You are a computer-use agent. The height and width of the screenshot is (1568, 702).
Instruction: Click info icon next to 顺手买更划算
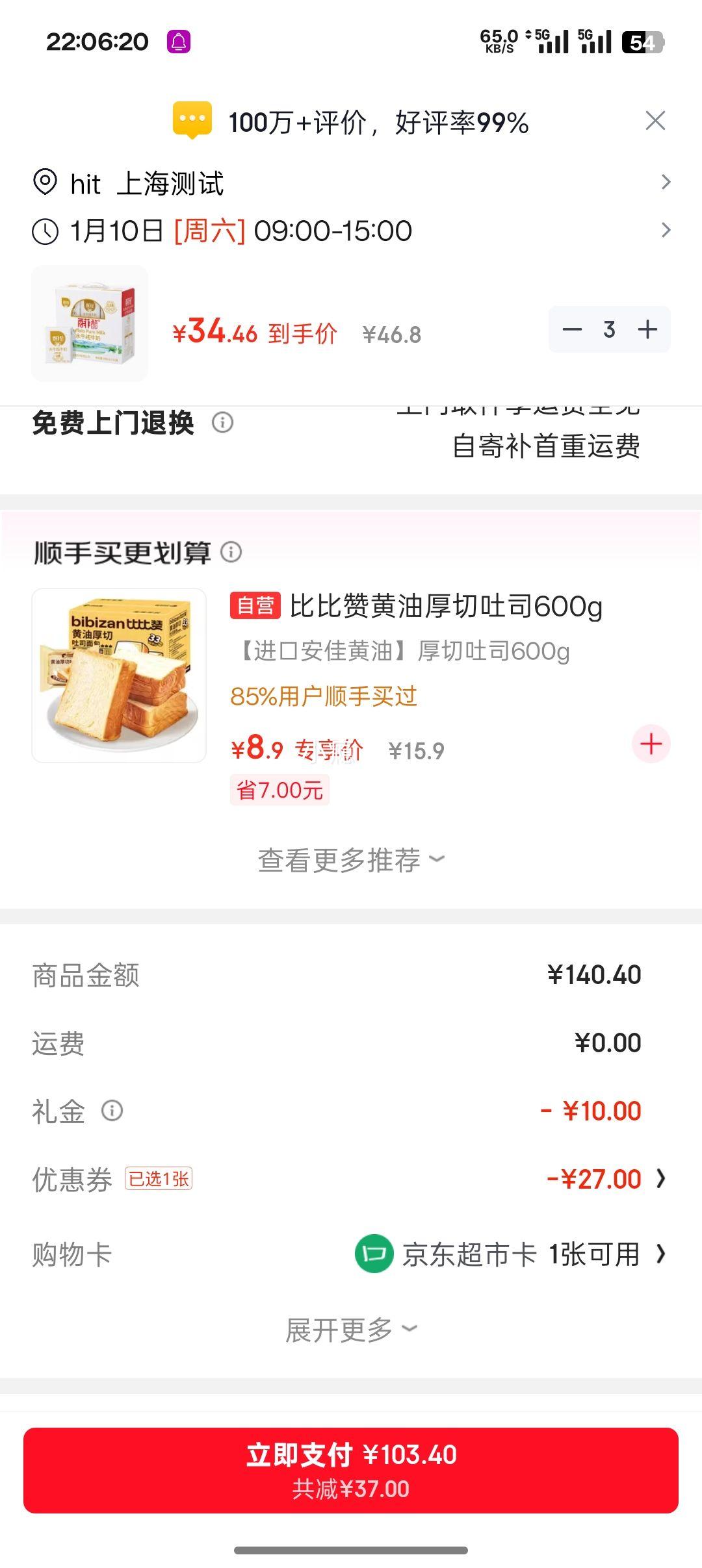coord(231,553)
